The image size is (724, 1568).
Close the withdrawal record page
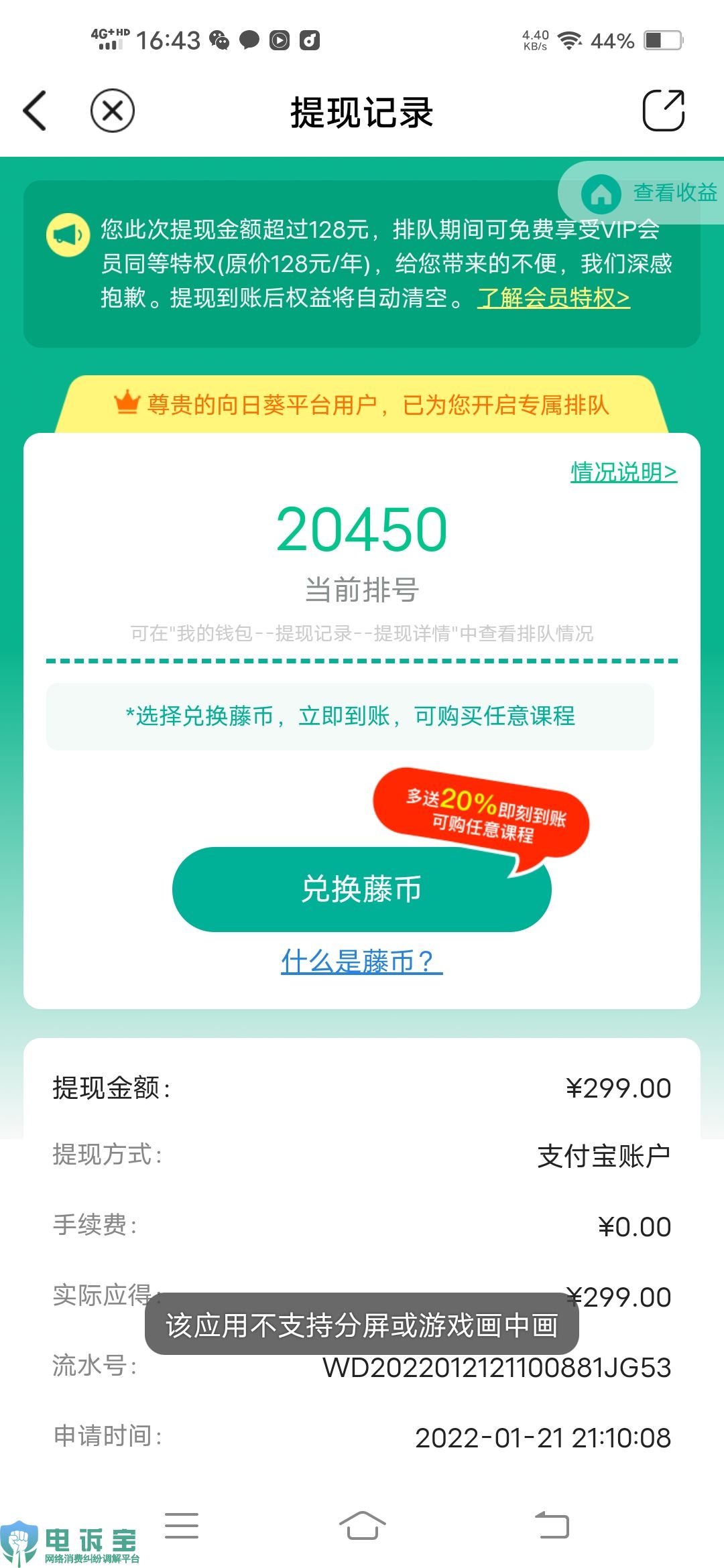pyautogui.click(x=113, y=111)
